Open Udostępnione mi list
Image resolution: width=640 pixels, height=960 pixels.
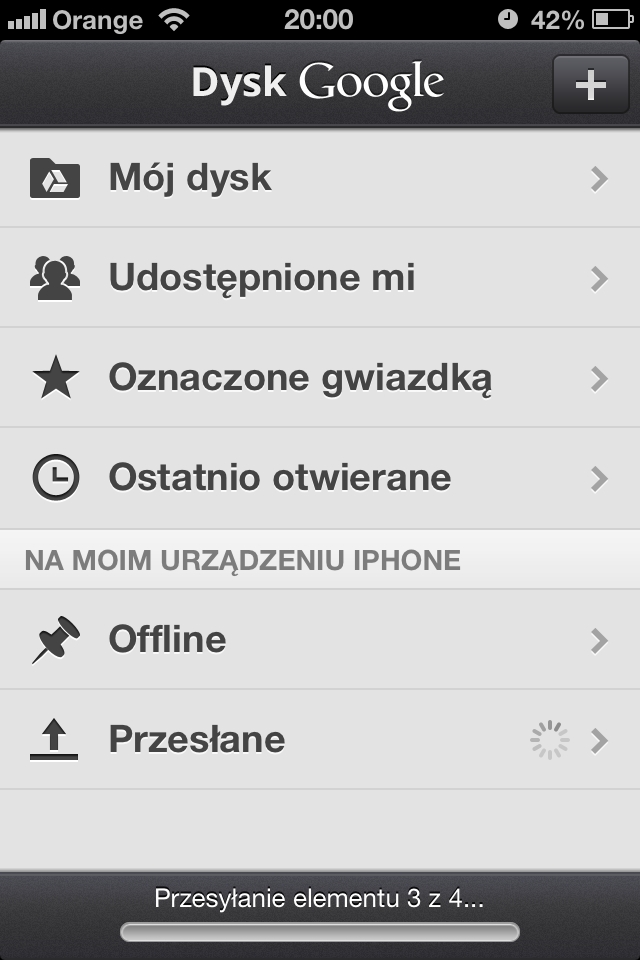[320, 278]
